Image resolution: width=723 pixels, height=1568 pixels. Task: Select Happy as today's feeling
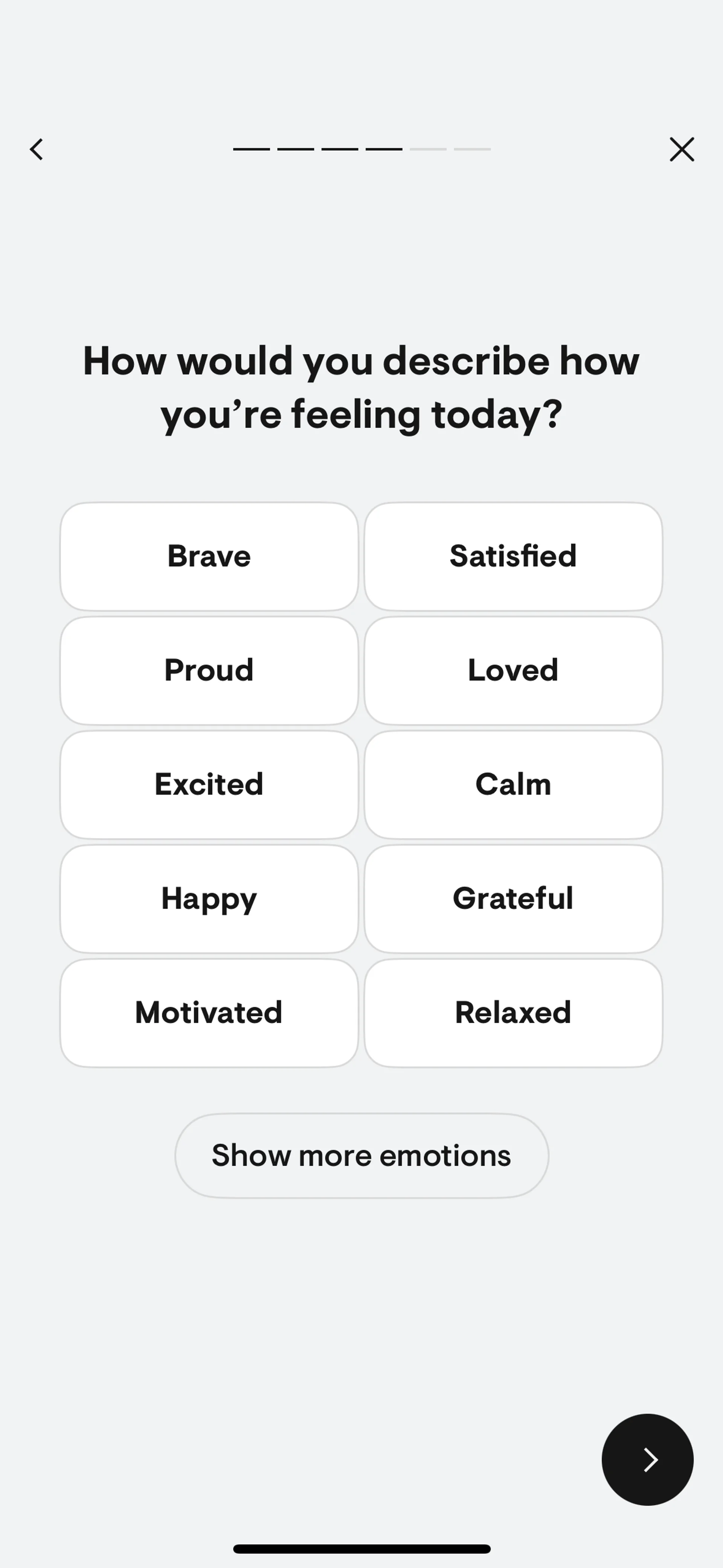click(209, 899)
